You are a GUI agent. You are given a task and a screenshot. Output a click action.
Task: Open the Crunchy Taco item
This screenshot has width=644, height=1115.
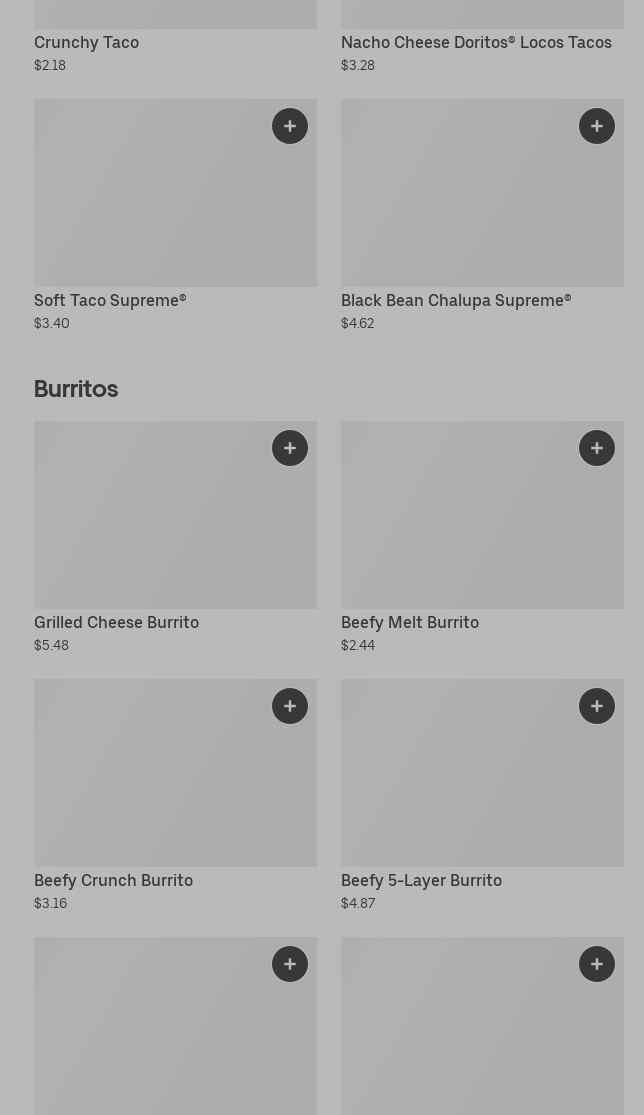(x=86, y=42)
